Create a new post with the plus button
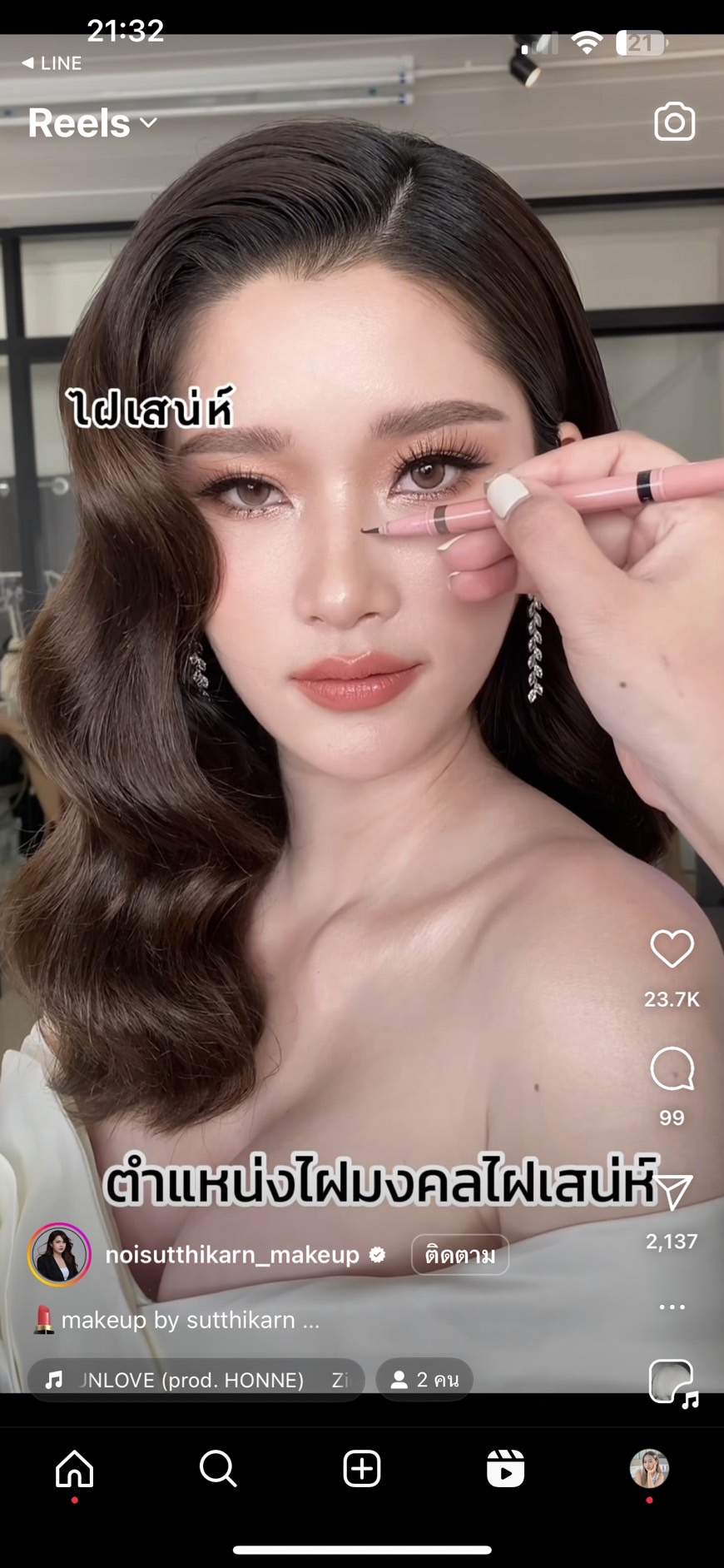This screenshot has height=1568, width=724. [362, 1468]
